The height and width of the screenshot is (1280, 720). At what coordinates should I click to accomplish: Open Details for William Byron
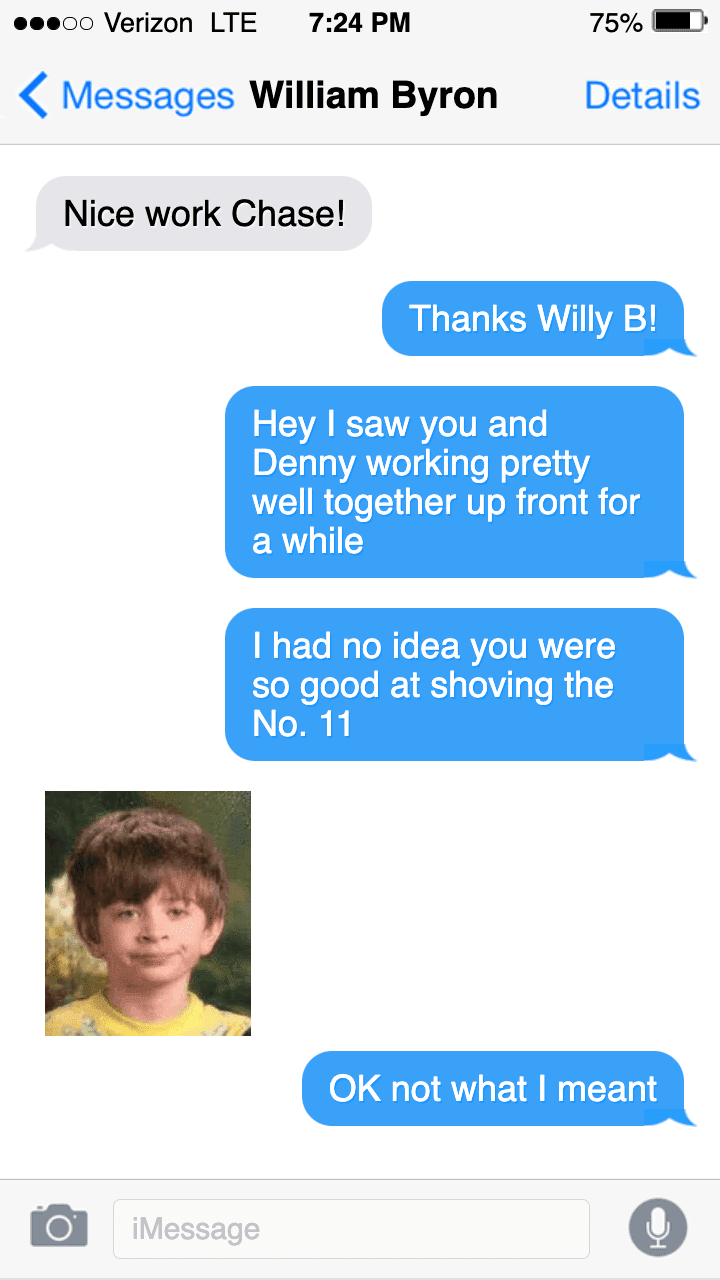coord(641,96)
